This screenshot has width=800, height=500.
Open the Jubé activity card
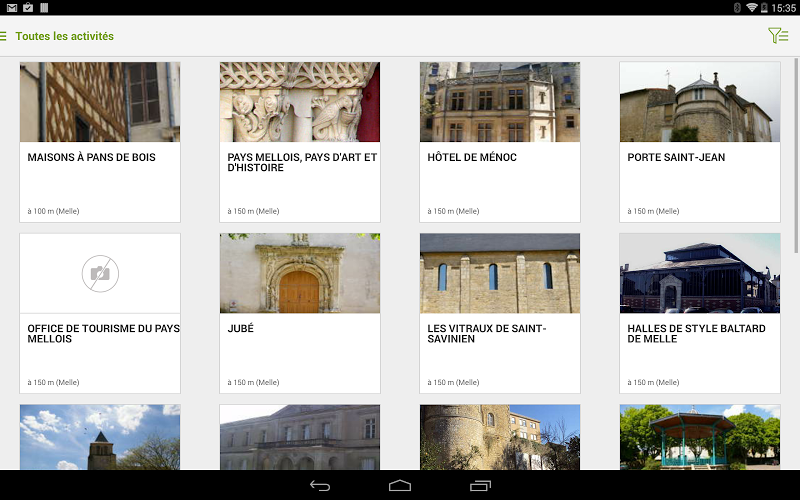[300, 313]
